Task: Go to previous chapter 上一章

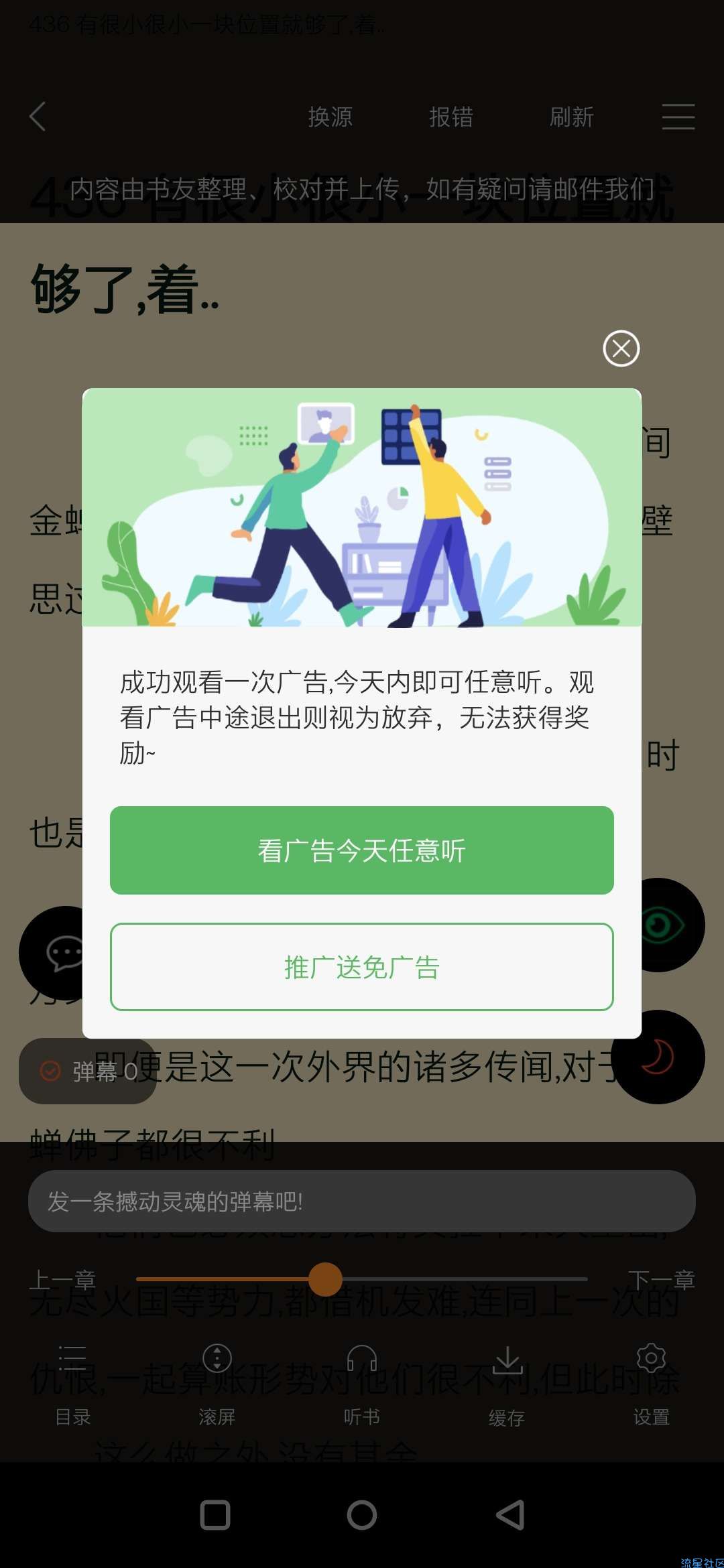Action: [62, 1280]
